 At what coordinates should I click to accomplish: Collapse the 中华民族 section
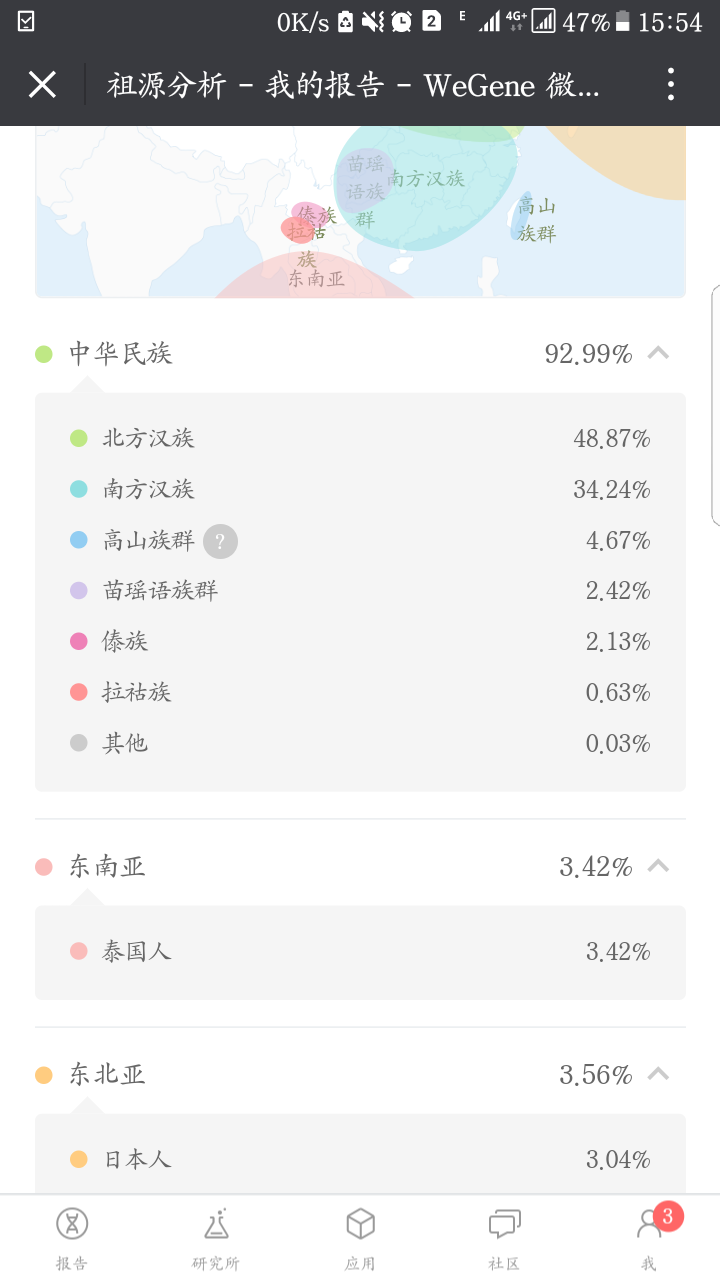click(658, 353)
